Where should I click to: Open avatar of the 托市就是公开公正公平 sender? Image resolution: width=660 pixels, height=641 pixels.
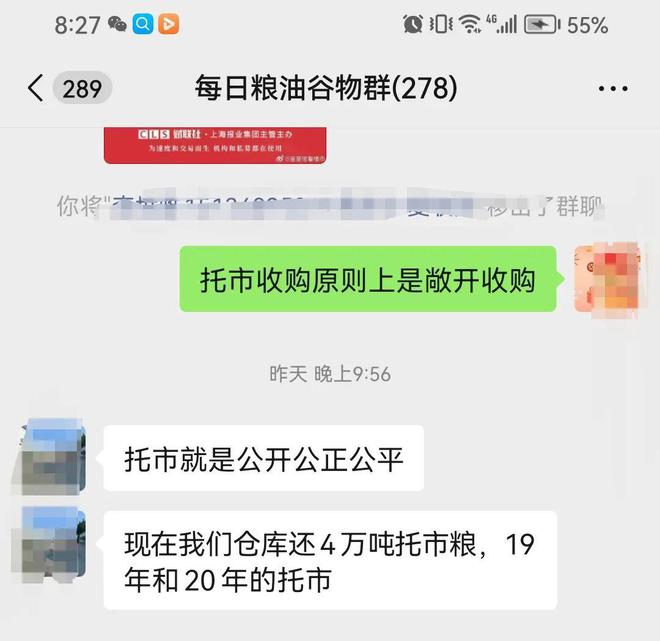coord(50,456)
